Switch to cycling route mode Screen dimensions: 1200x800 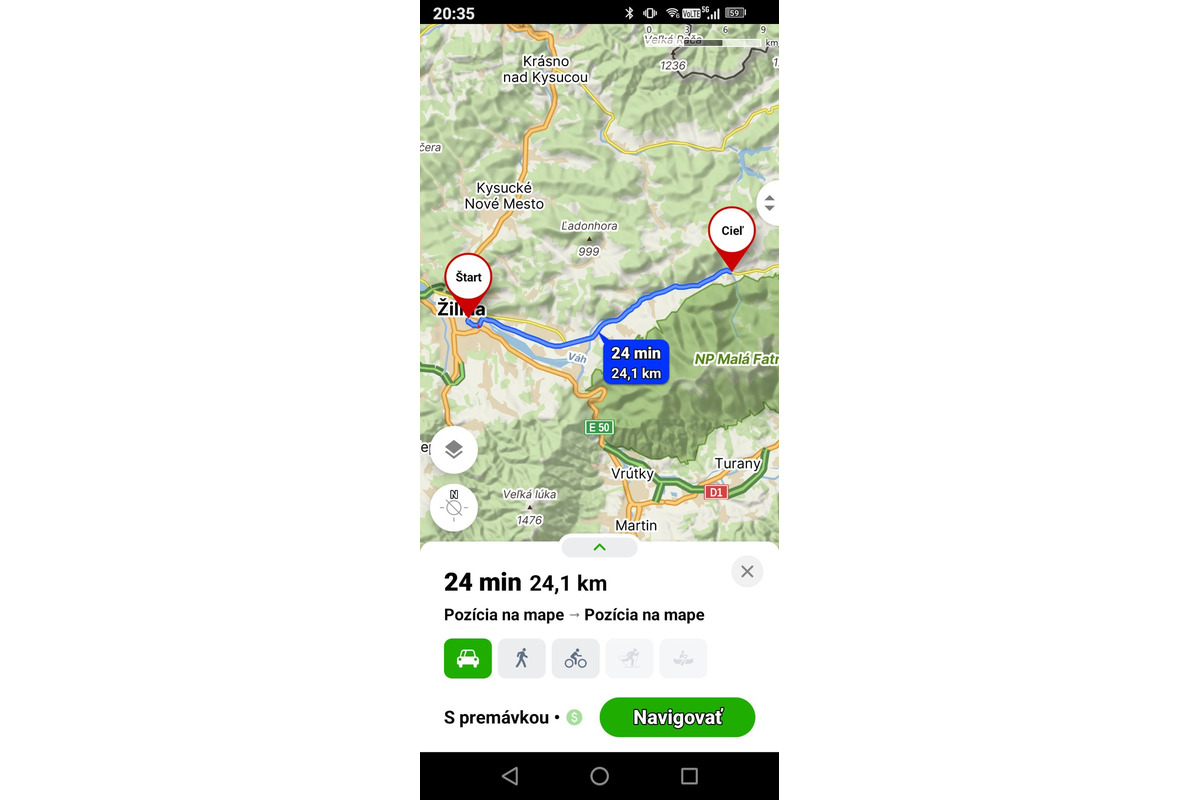576,658
